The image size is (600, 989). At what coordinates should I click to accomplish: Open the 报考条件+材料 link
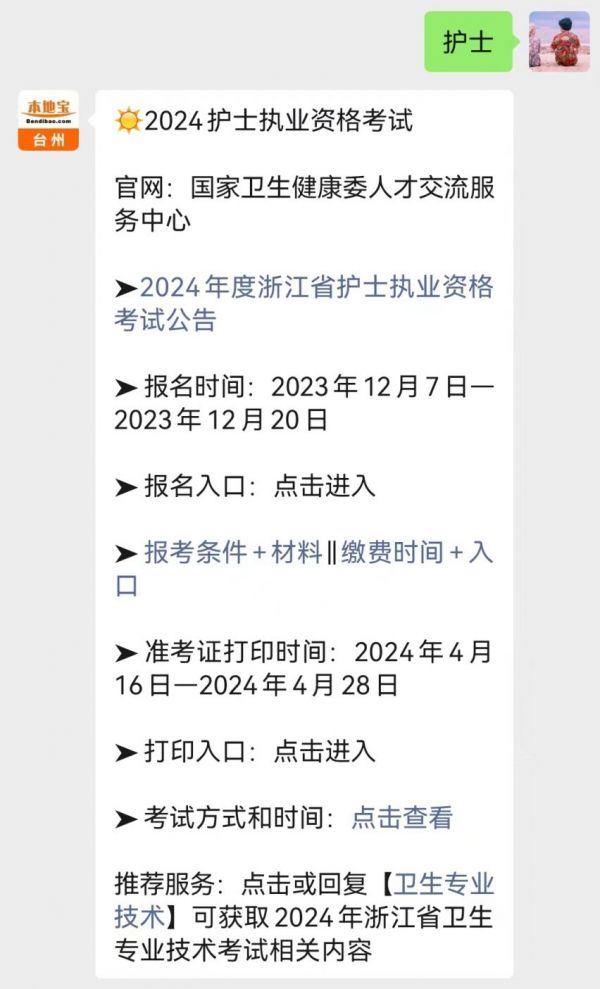pos(233,553)
